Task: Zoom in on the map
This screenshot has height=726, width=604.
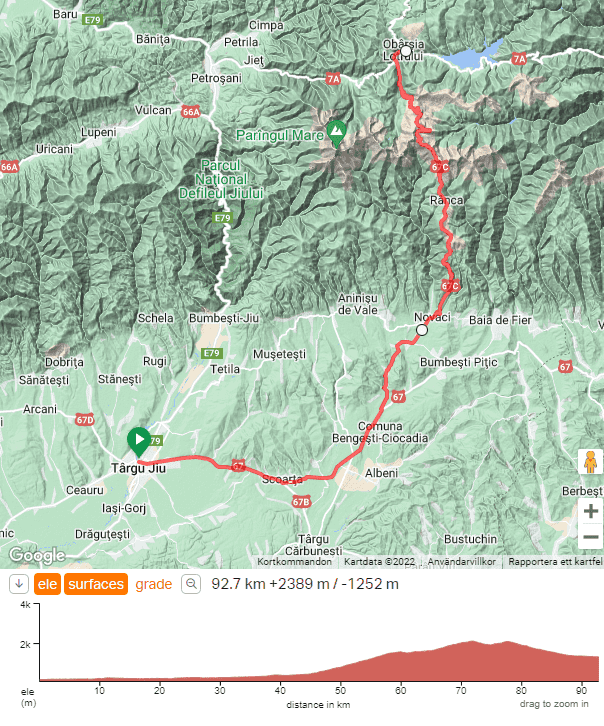Action: 590,511
